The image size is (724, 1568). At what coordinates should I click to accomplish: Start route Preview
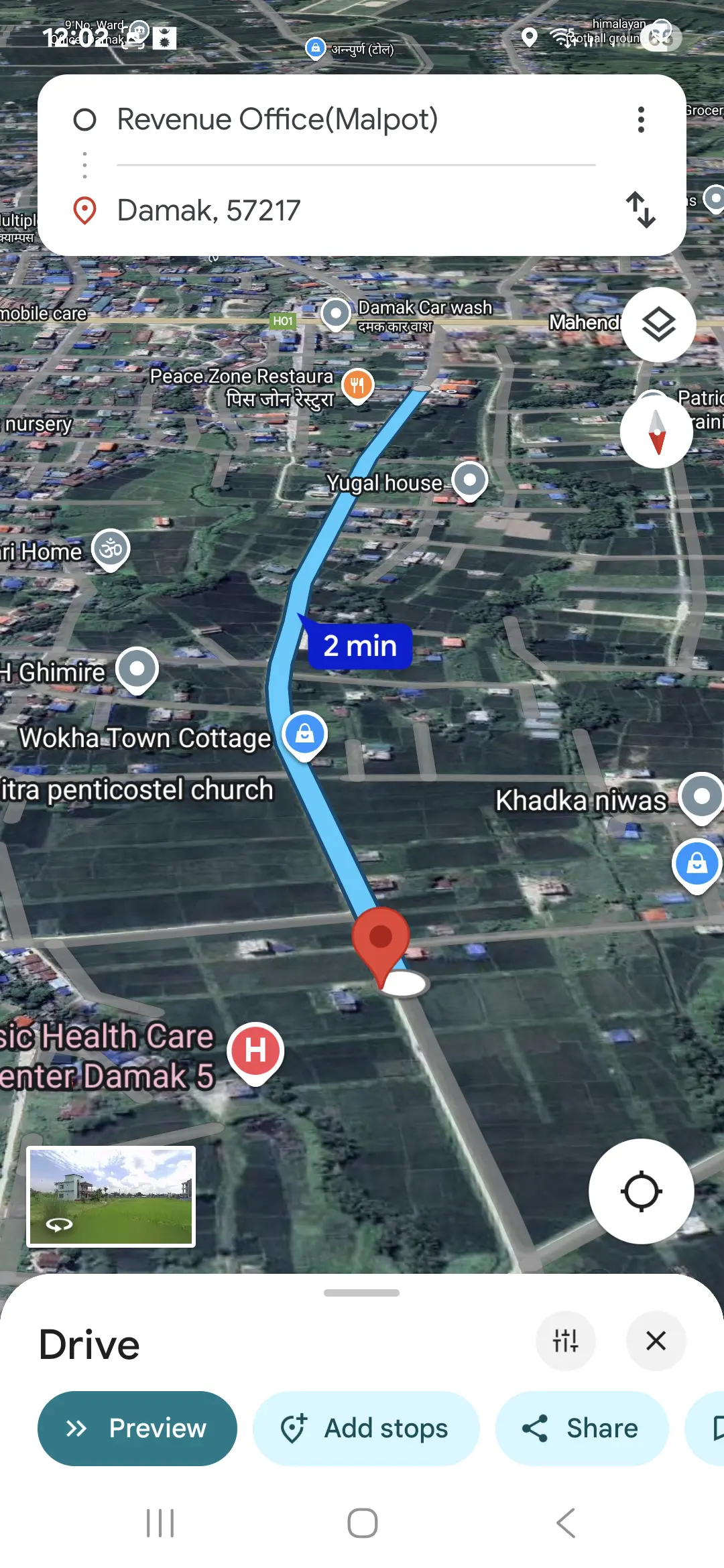pos(137,1428)
